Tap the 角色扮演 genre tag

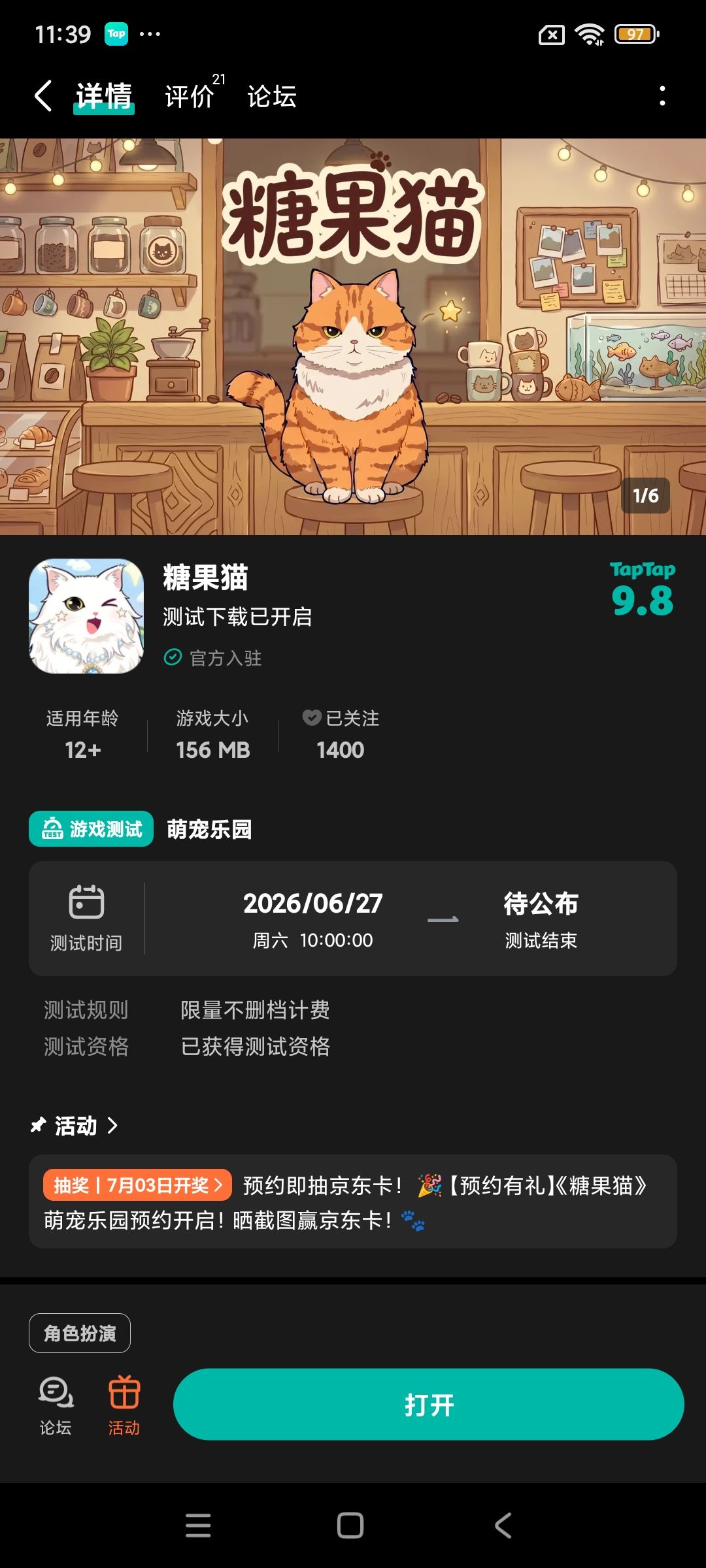click(x=80, y=1333)
